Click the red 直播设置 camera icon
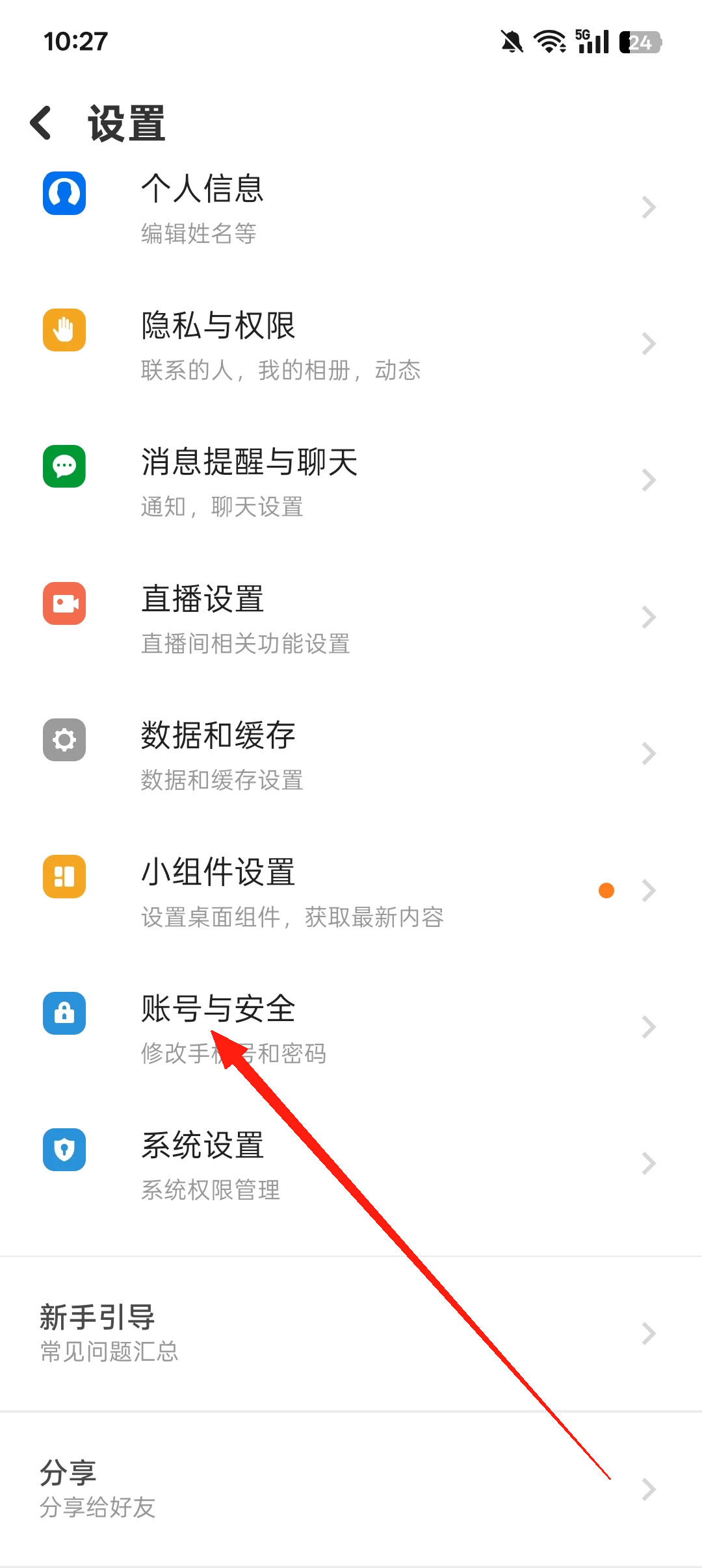 tap(63, 604)
